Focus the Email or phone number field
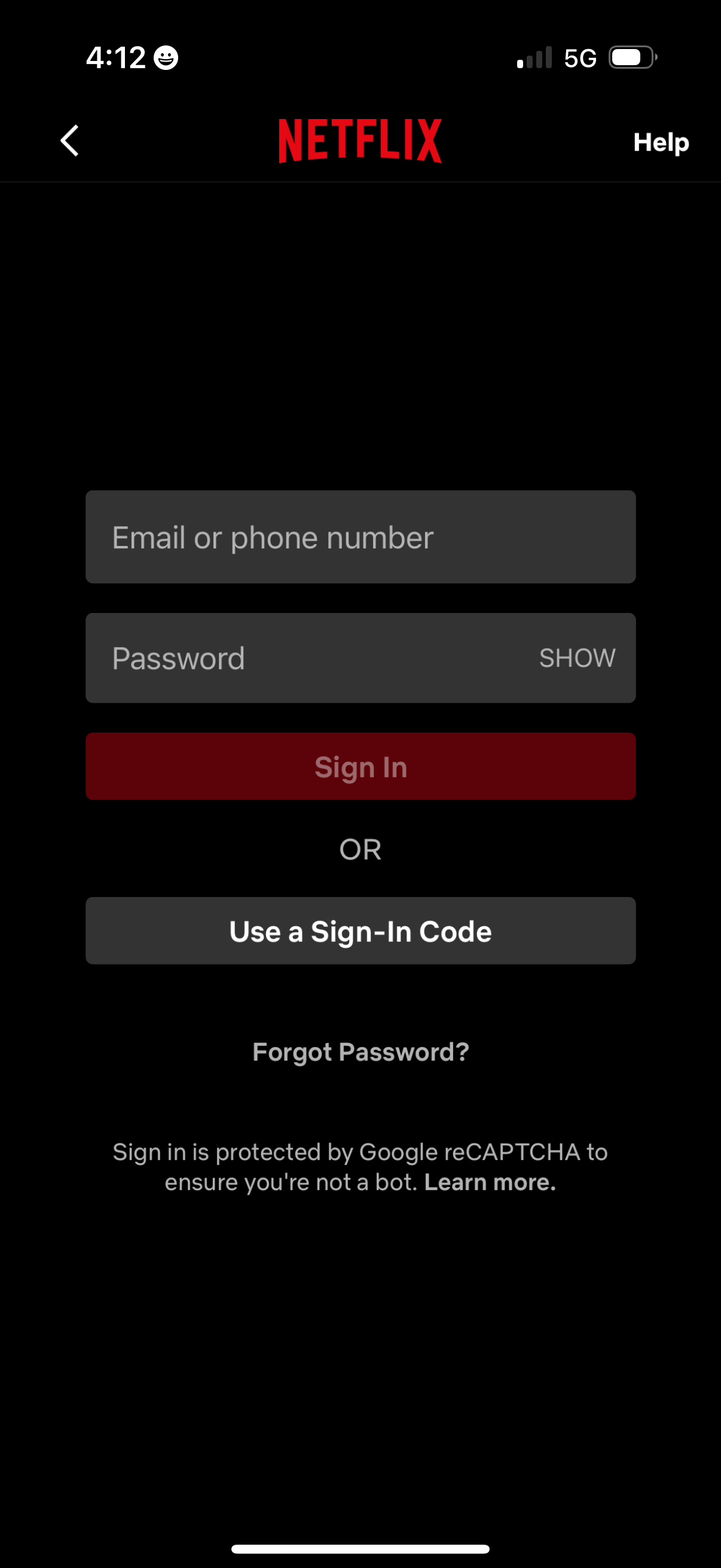Viewport: 721px width, 1568px height. pos(360,537)
